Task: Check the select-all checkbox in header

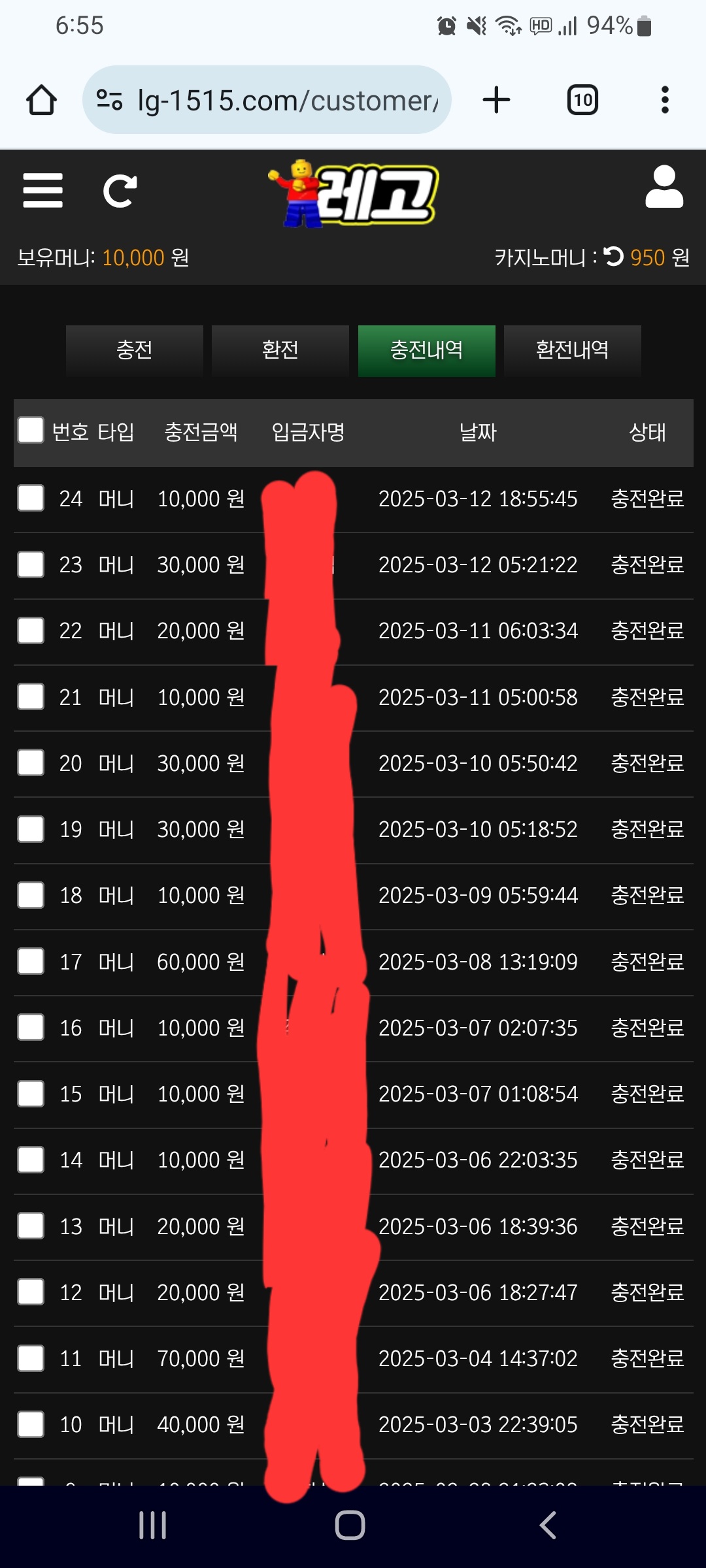Action: (31, 431)
